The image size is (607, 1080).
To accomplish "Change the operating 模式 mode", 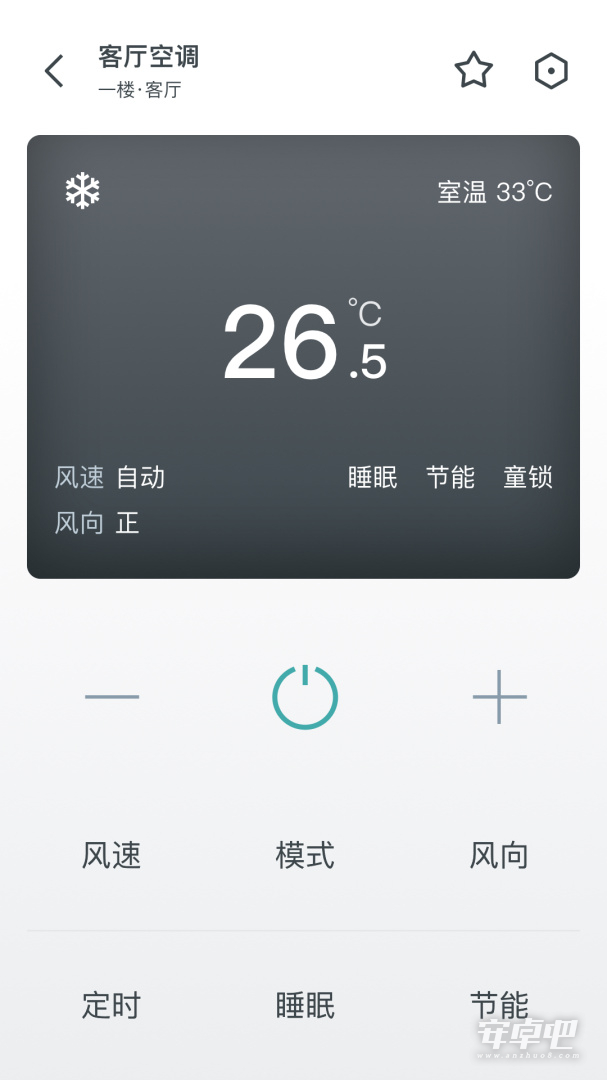I will pos(305,855).
